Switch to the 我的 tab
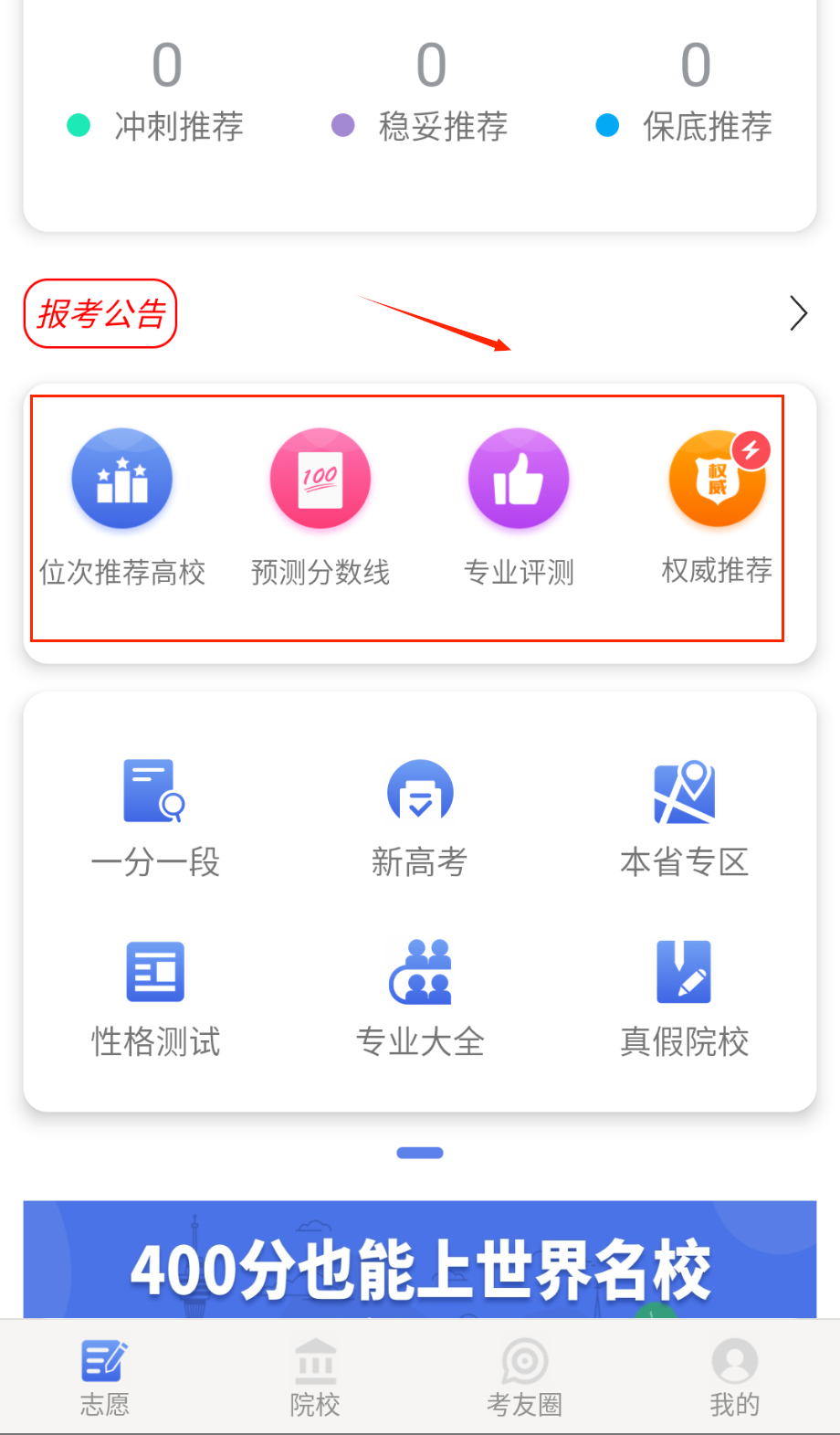Viewport: 840px width, 1435px height. (735, 1377)
